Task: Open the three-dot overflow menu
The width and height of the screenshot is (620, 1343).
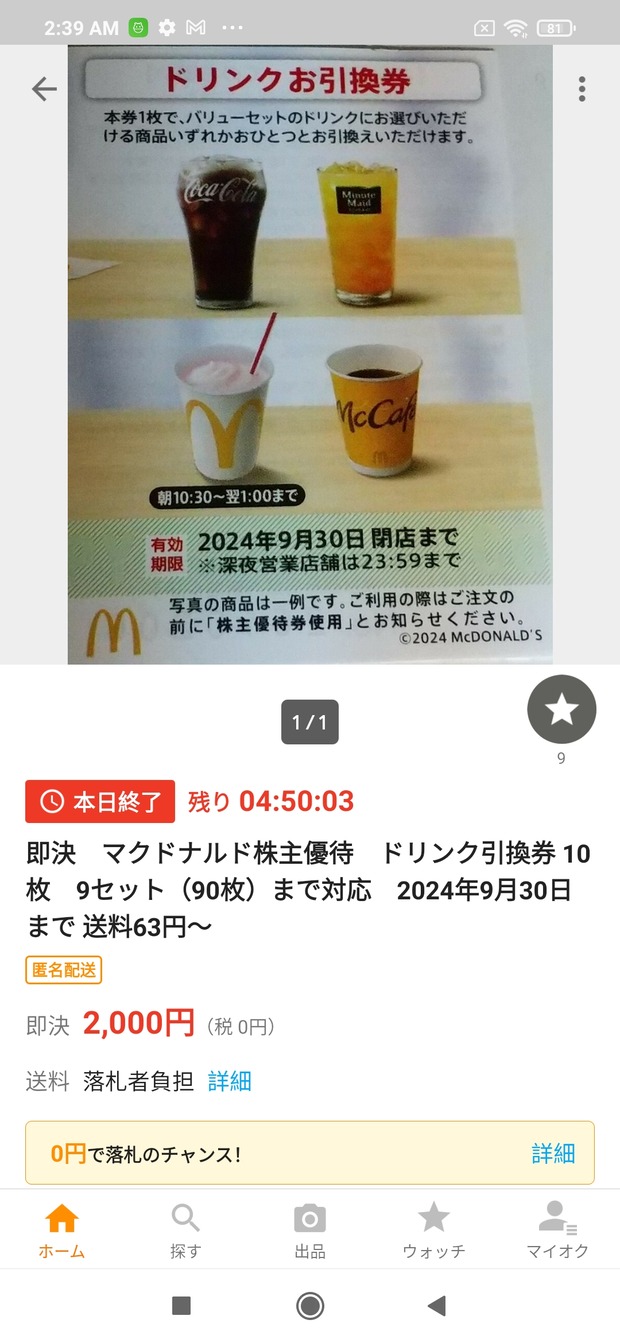Action: pos(581,89)
